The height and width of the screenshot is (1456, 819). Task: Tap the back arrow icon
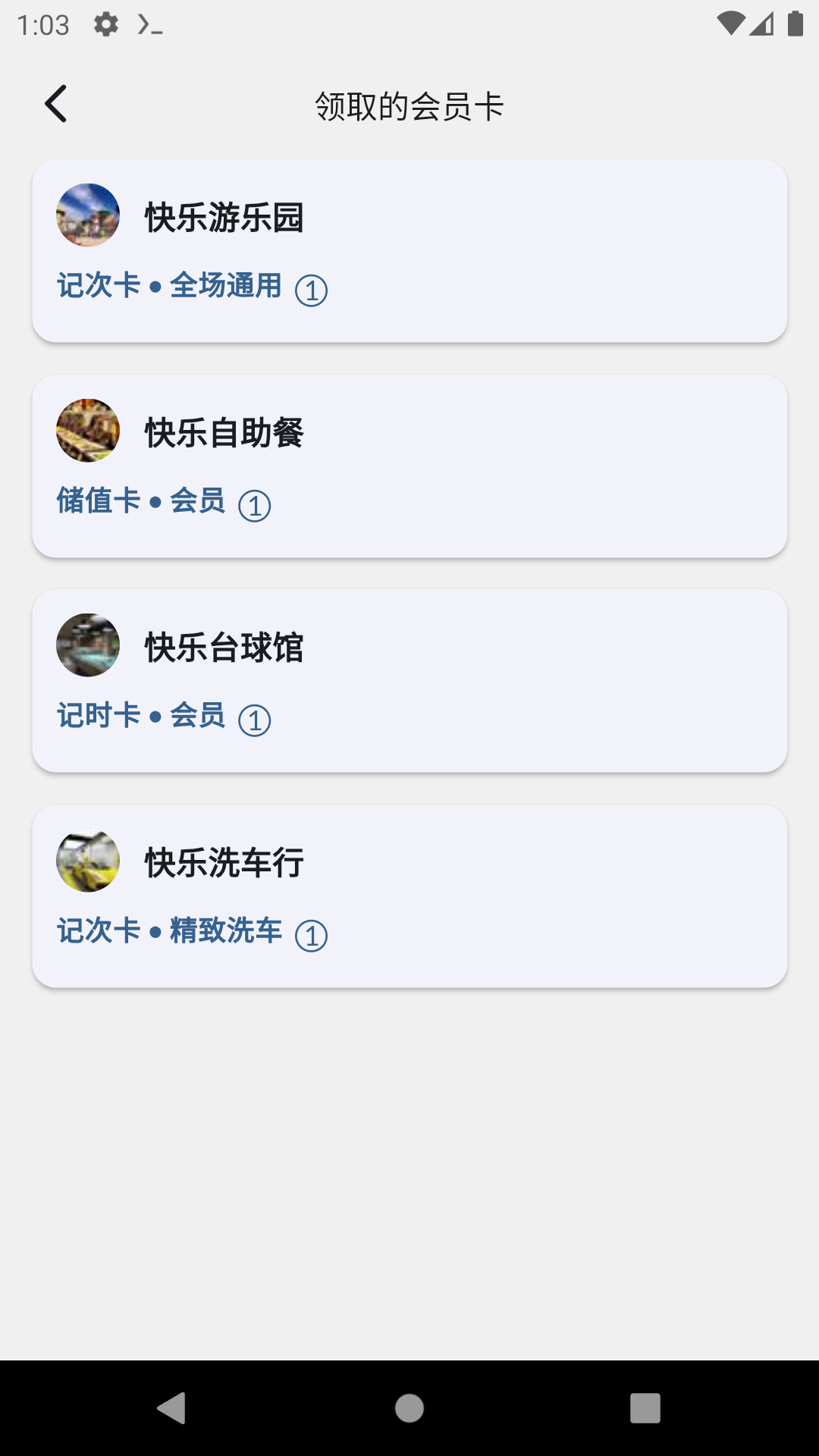click(56, 102)
